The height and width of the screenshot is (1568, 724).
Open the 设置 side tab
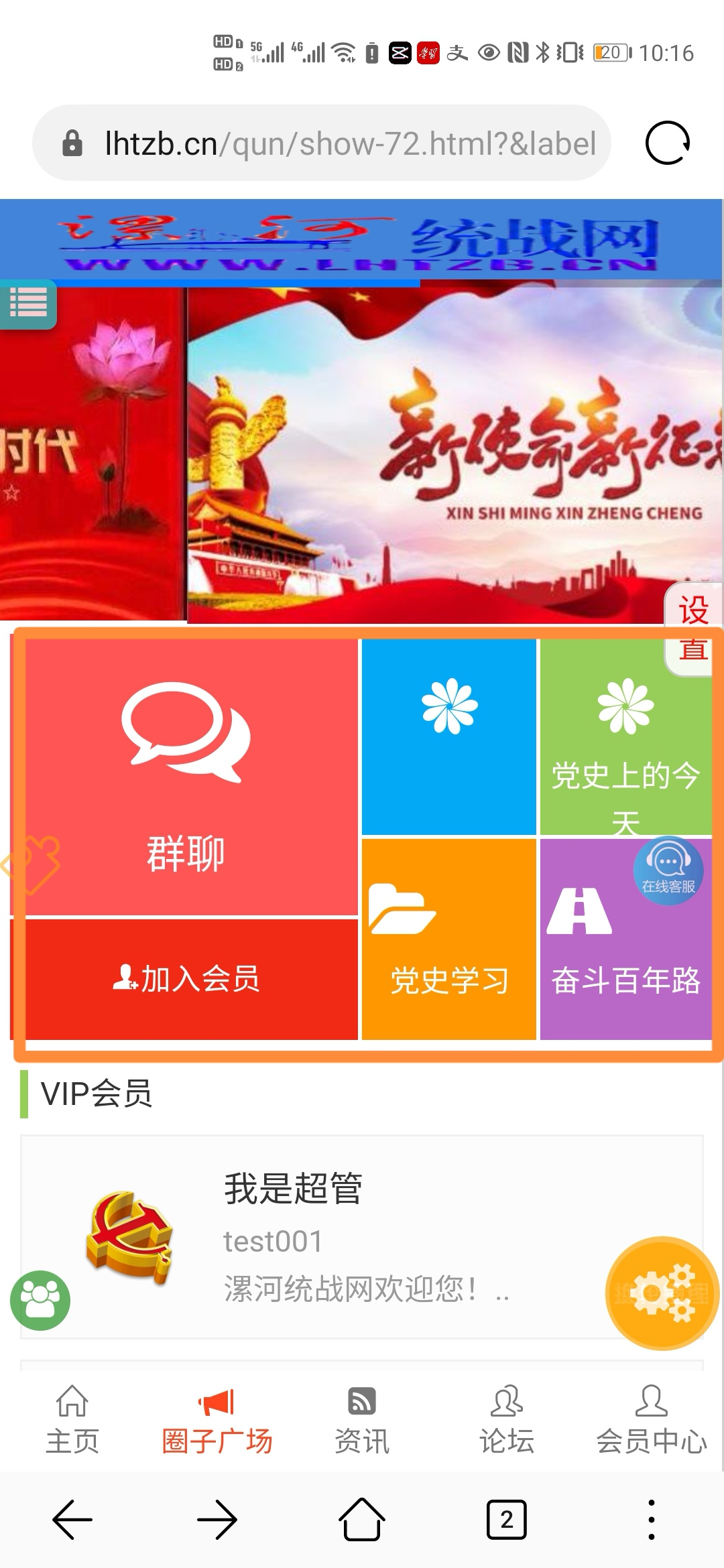pyautogui.click(x=693, y=629)
